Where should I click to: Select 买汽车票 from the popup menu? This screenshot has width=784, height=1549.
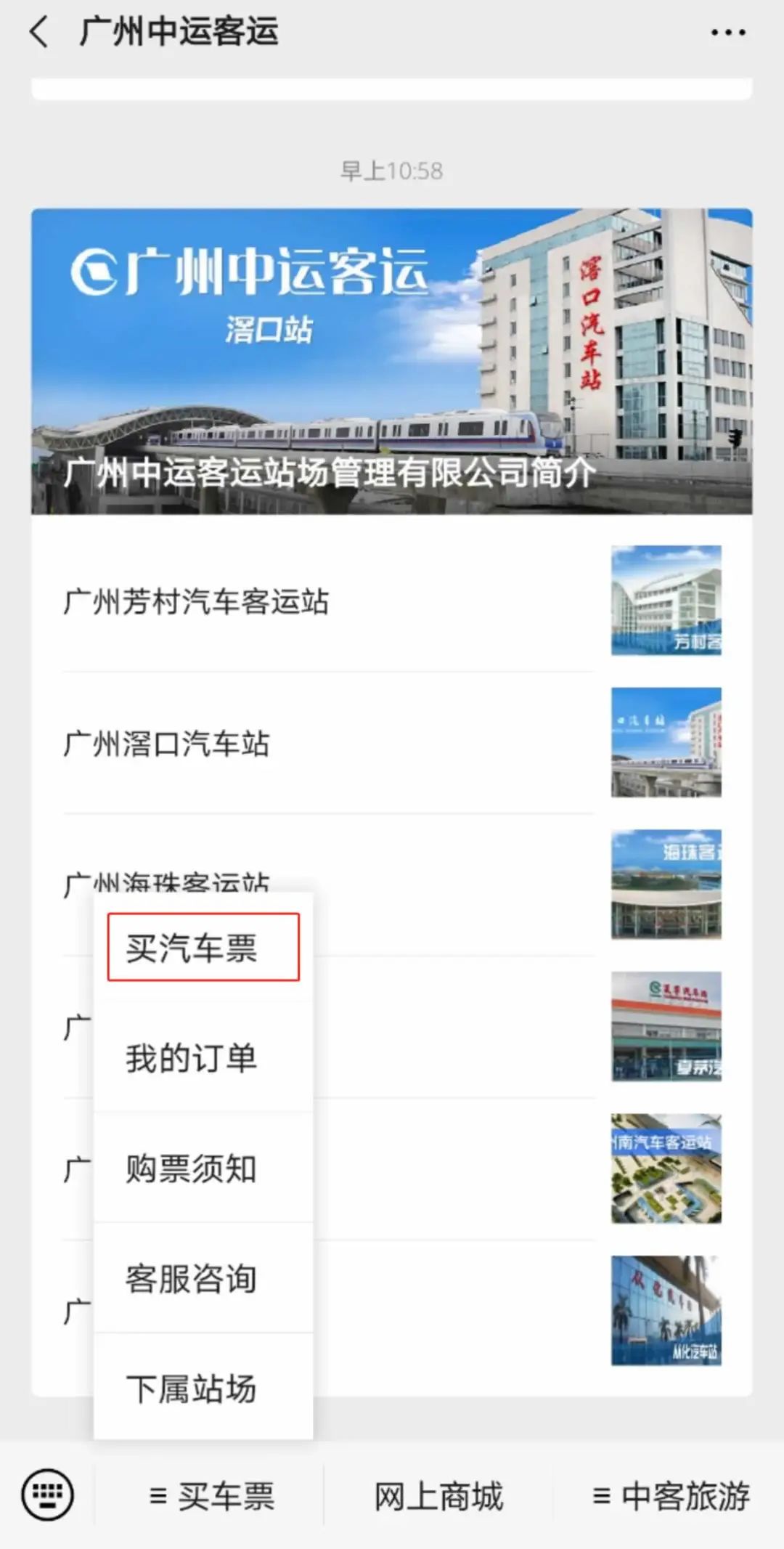(203, 947)
